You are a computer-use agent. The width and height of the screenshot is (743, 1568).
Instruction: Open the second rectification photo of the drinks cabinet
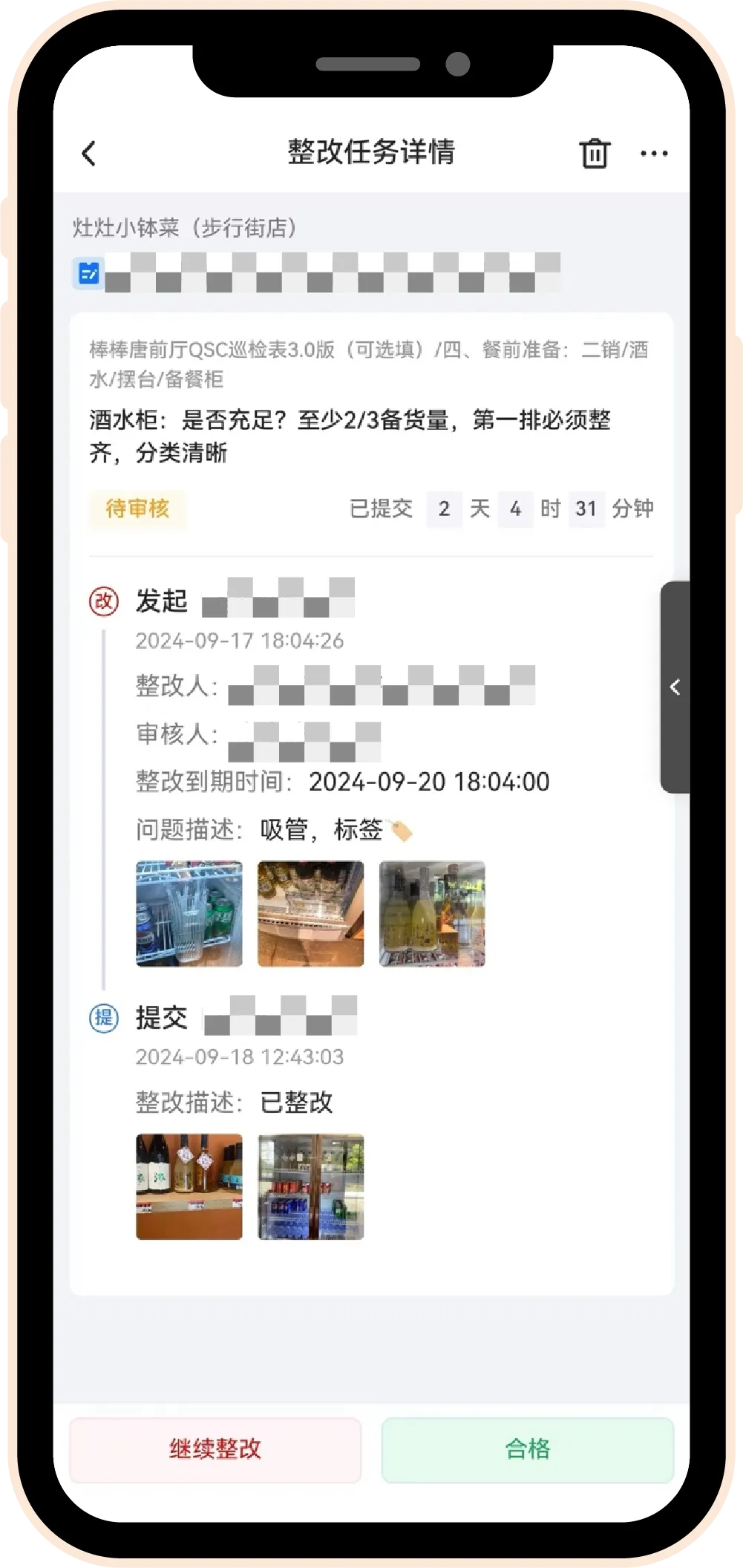[x=310, y=1186]
